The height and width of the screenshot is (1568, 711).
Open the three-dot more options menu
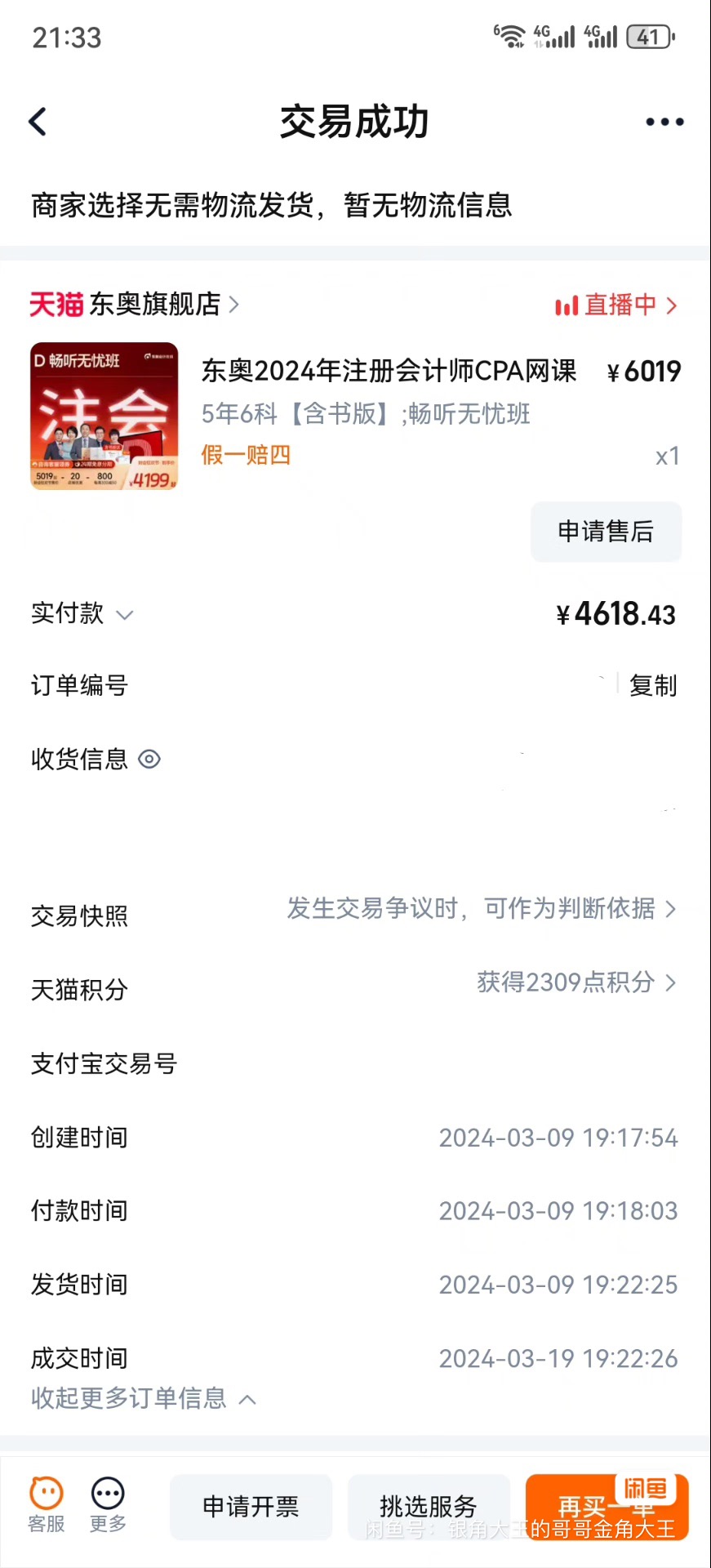664,121
